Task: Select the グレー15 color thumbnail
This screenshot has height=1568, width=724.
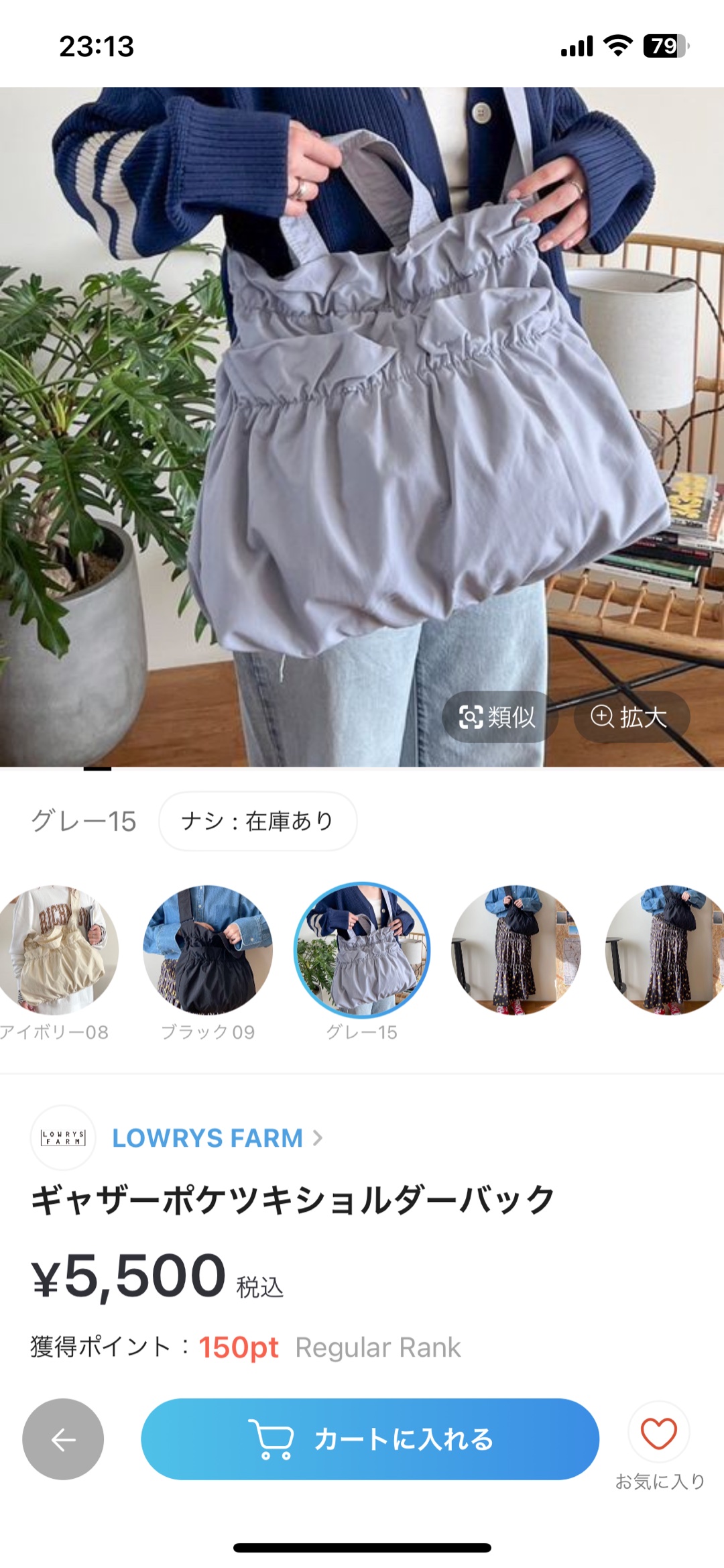Action: click(x=362, y=951)
